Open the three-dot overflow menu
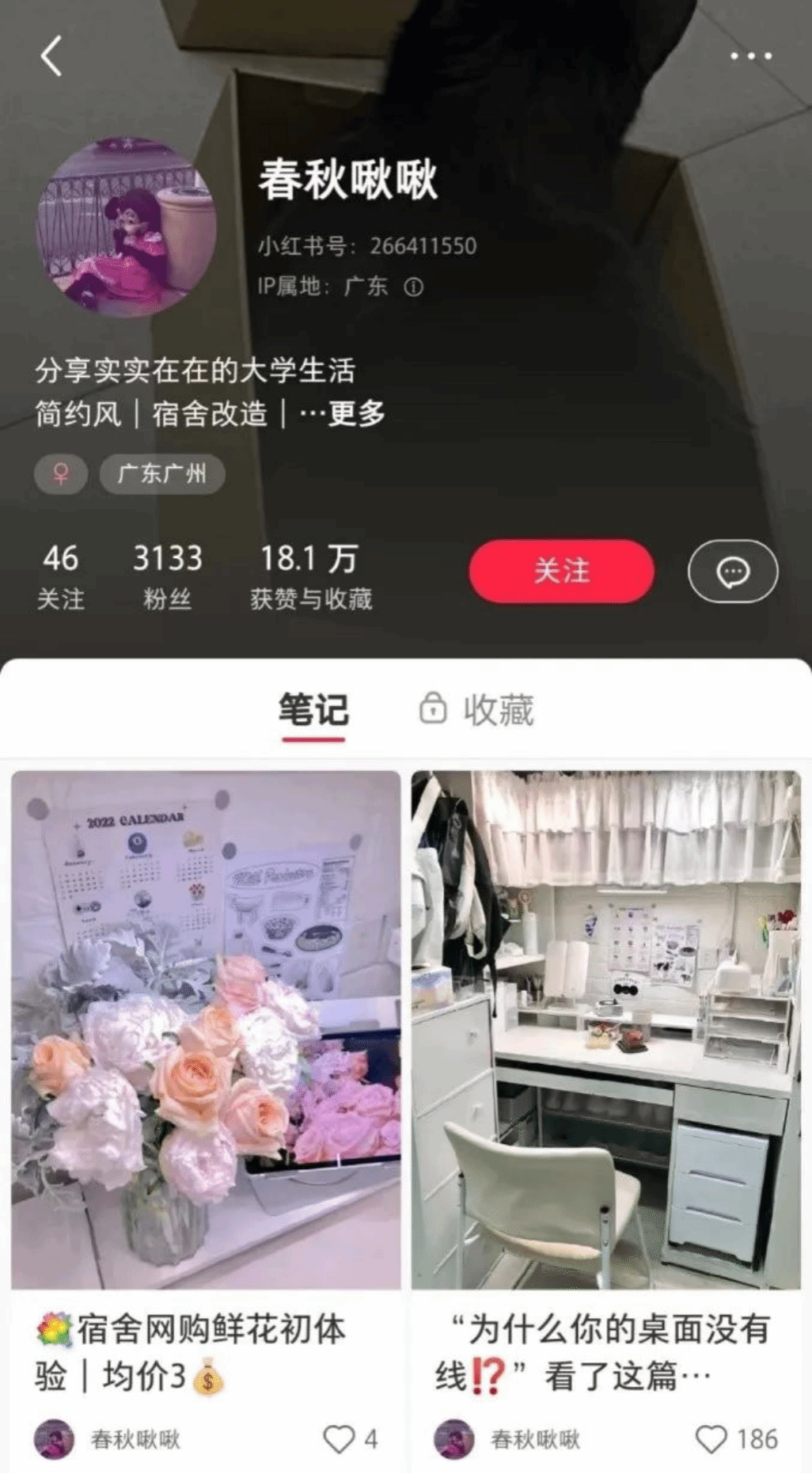The width and height of the screenshot is (812, 1474). [750, 56]
